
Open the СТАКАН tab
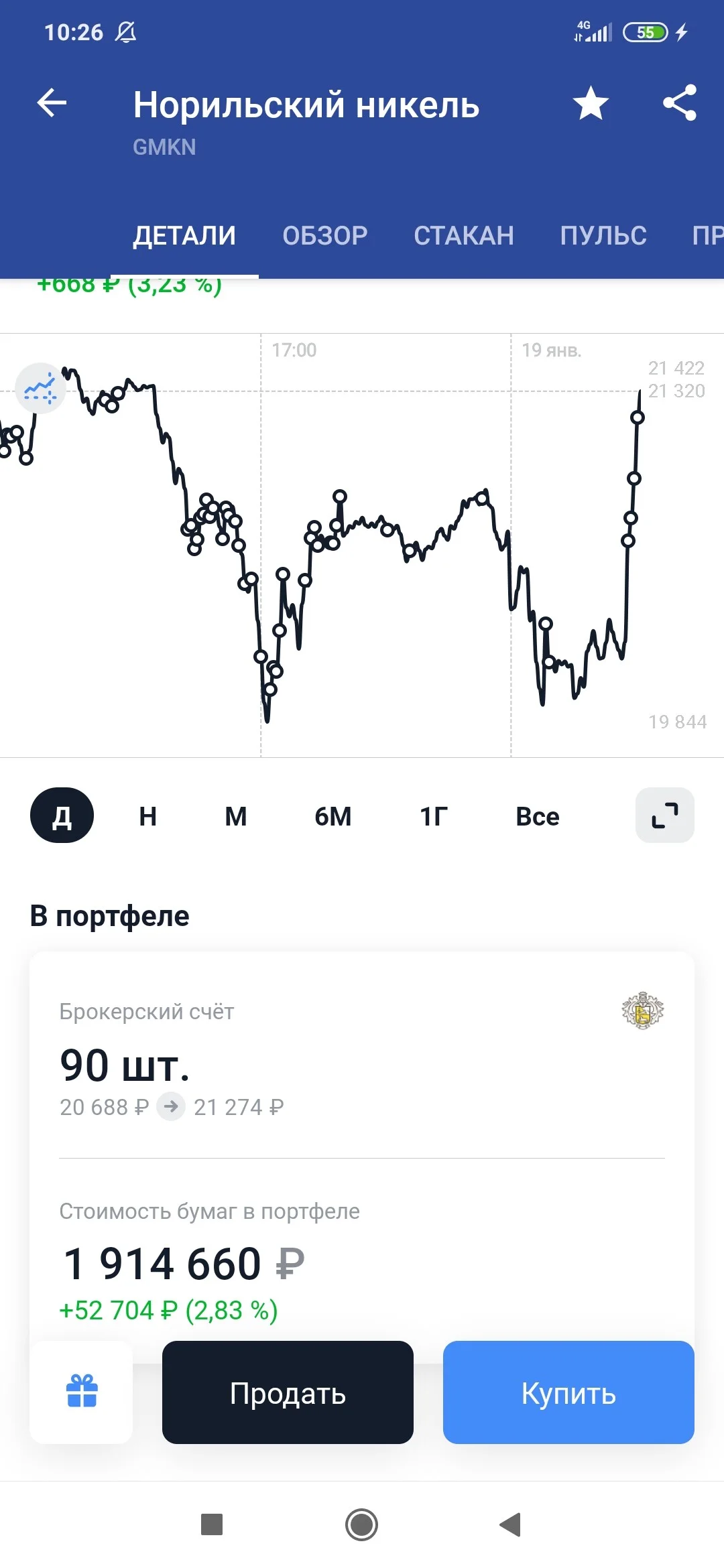point(464,236)
